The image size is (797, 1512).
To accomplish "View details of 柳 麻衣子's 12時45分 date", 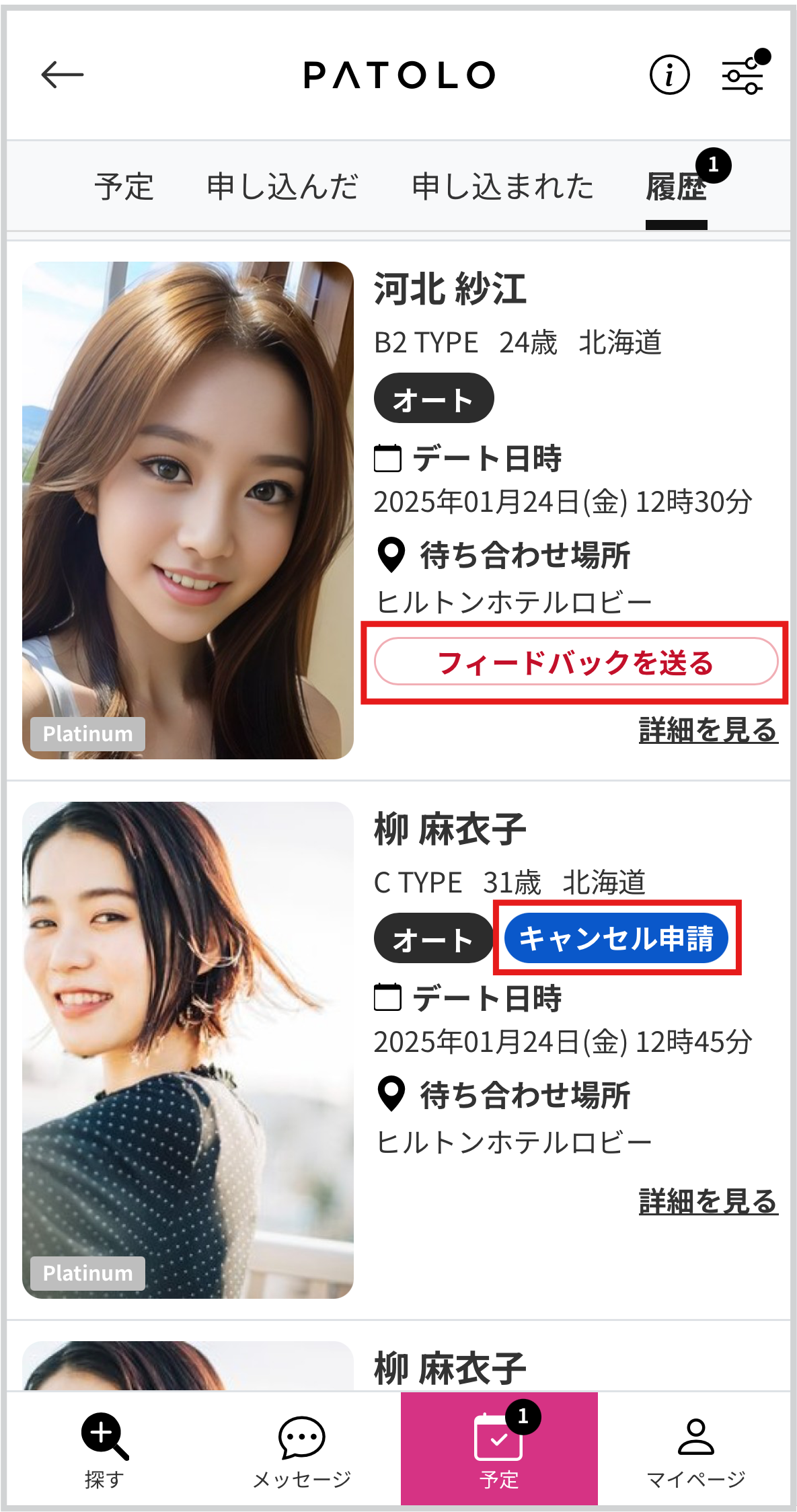I will click(708, 1202).
